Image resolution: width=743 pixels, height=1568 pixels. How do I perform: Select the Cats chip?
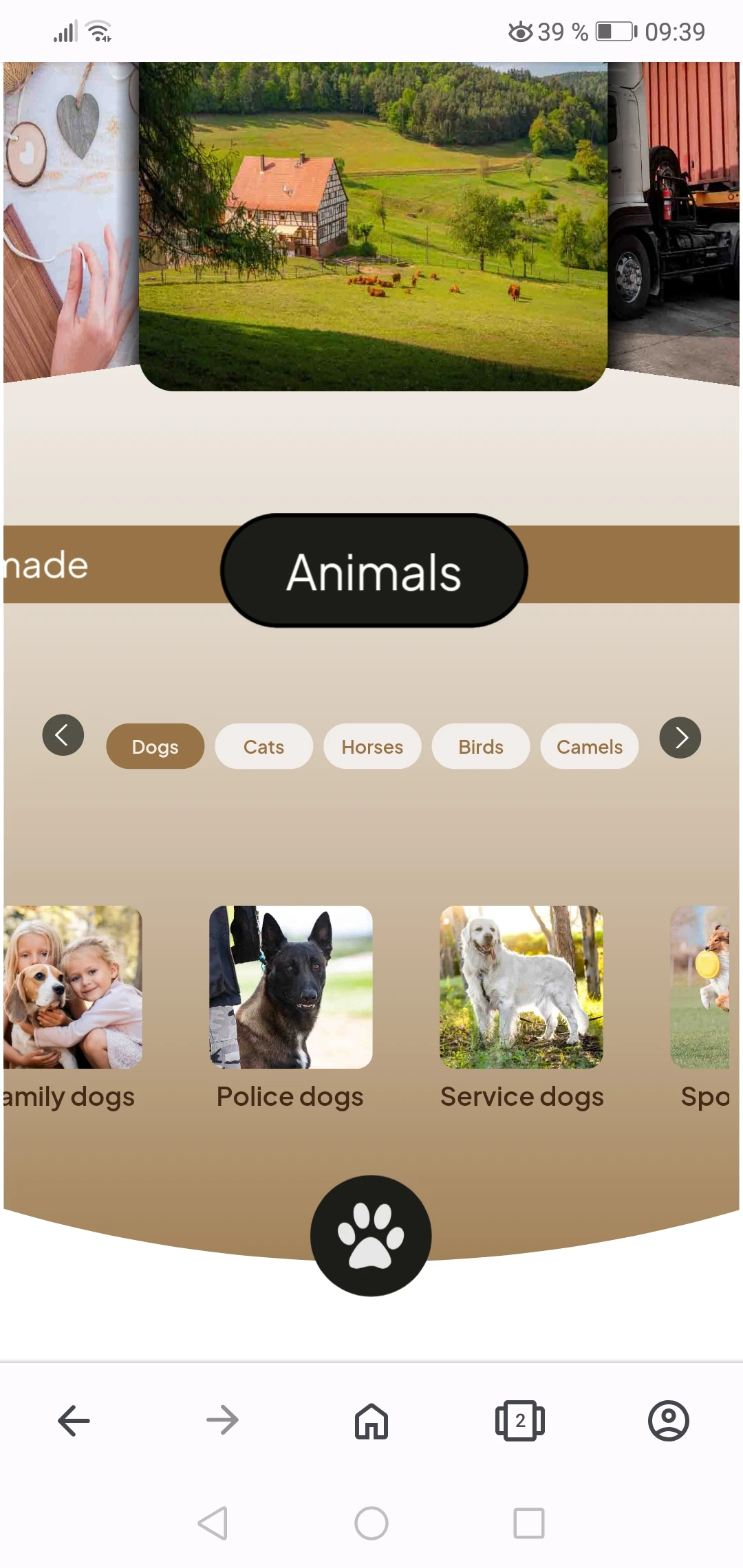point(263,746)
